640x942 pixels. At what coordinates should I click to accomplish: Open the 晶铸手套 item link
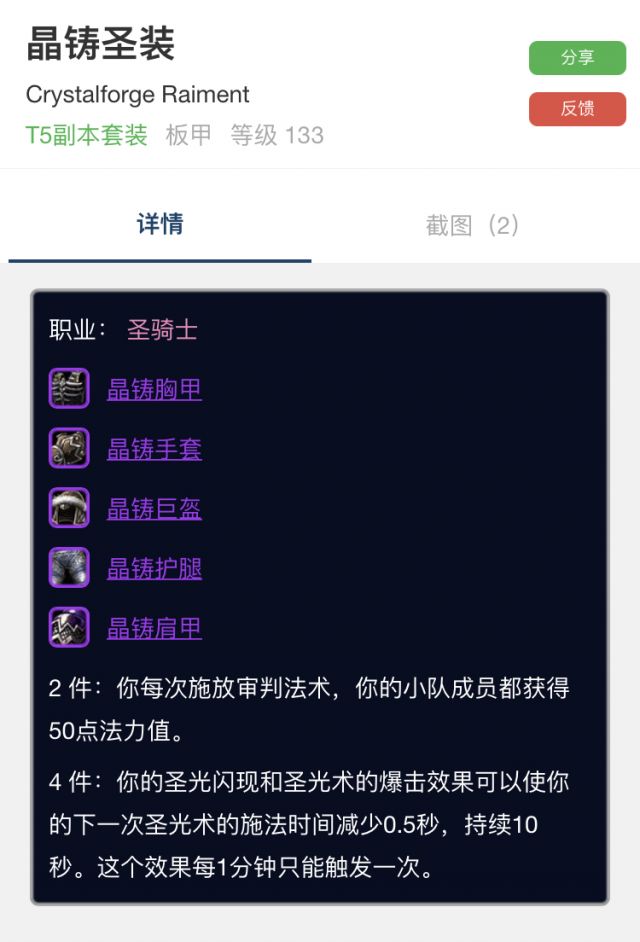(x=154, y=449)
